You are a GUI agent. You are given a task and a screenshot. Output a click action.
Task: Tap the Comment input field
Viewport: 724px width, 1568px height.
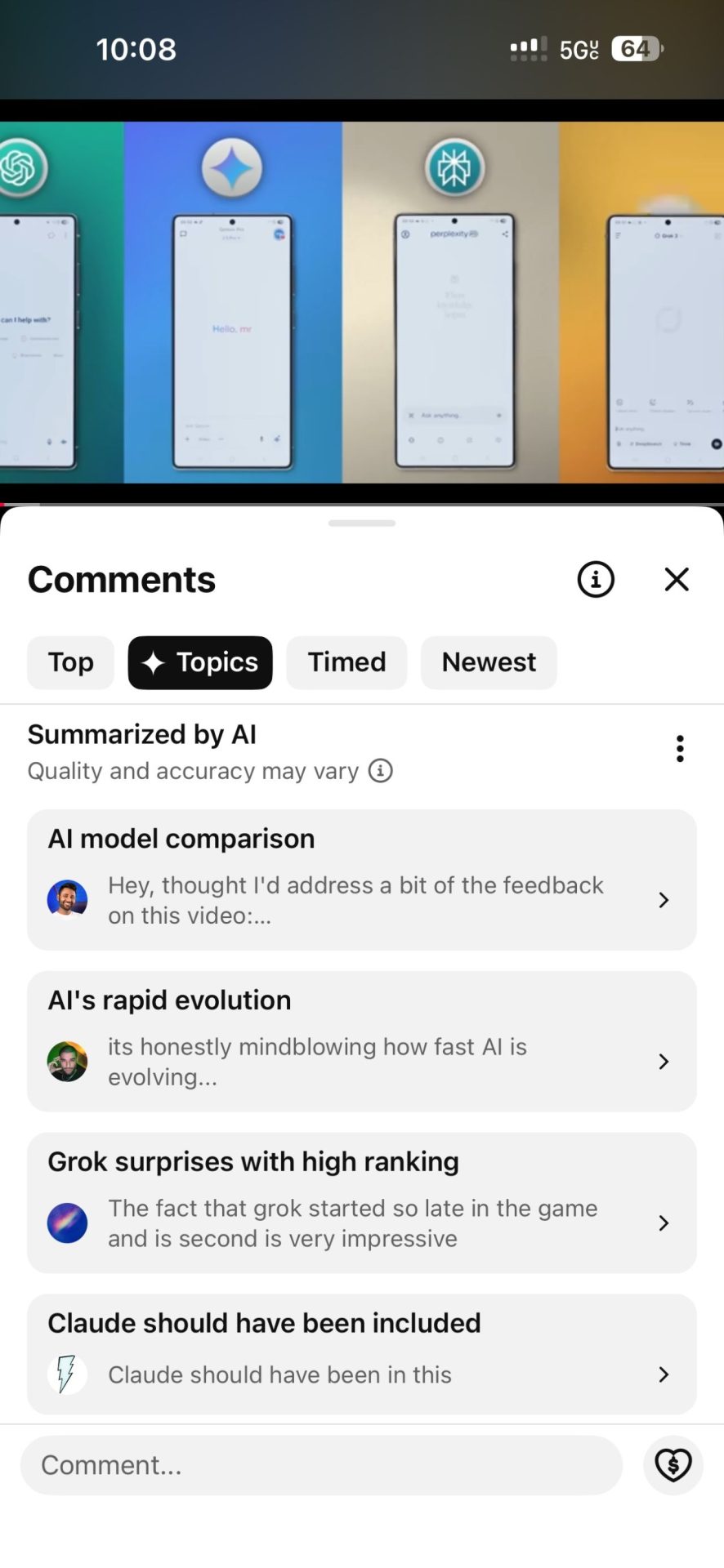[321, 1465]
